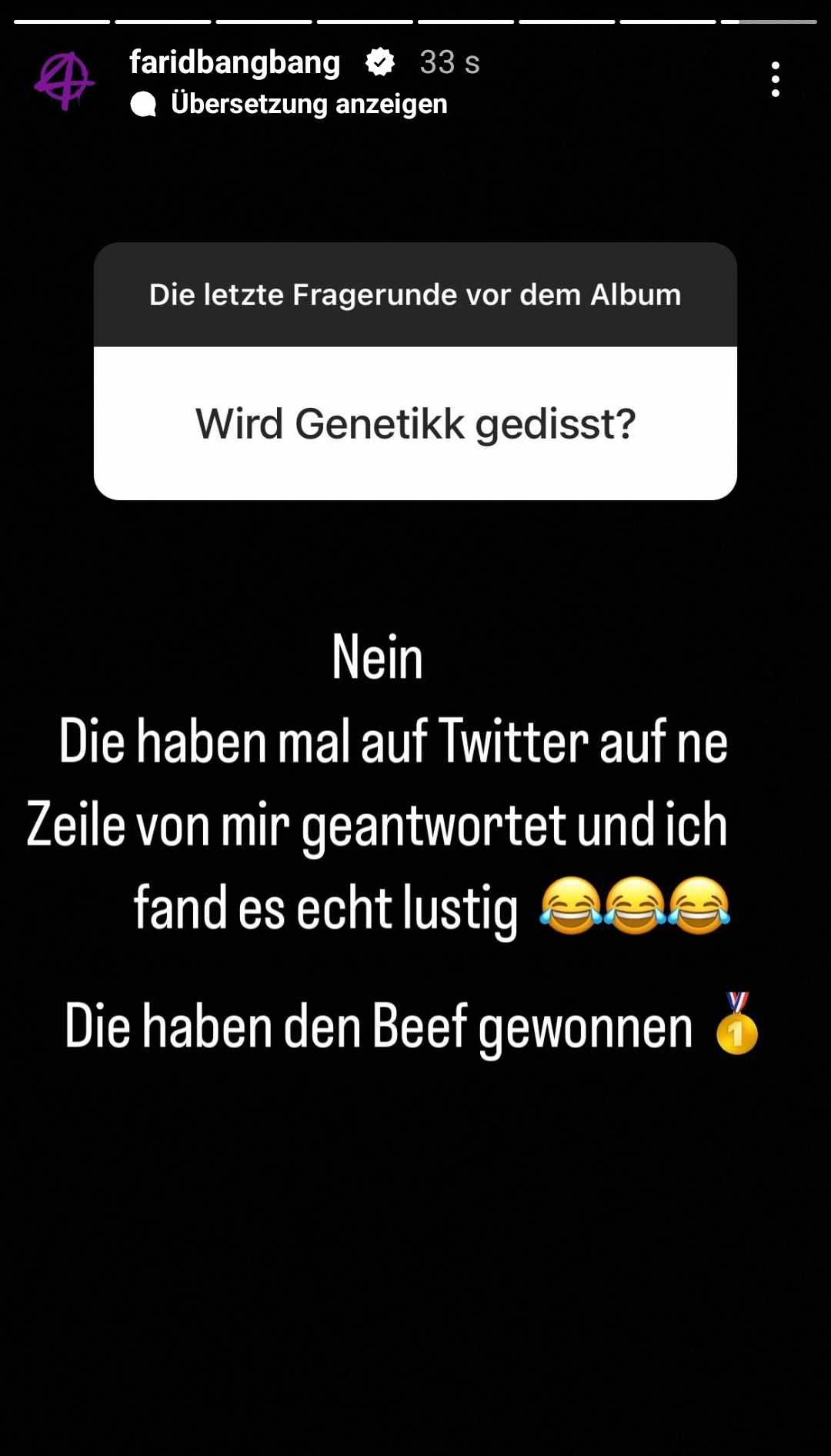Open faridbangbang's profile picture
831x1456 pixels.
click(x=65, y=80)
